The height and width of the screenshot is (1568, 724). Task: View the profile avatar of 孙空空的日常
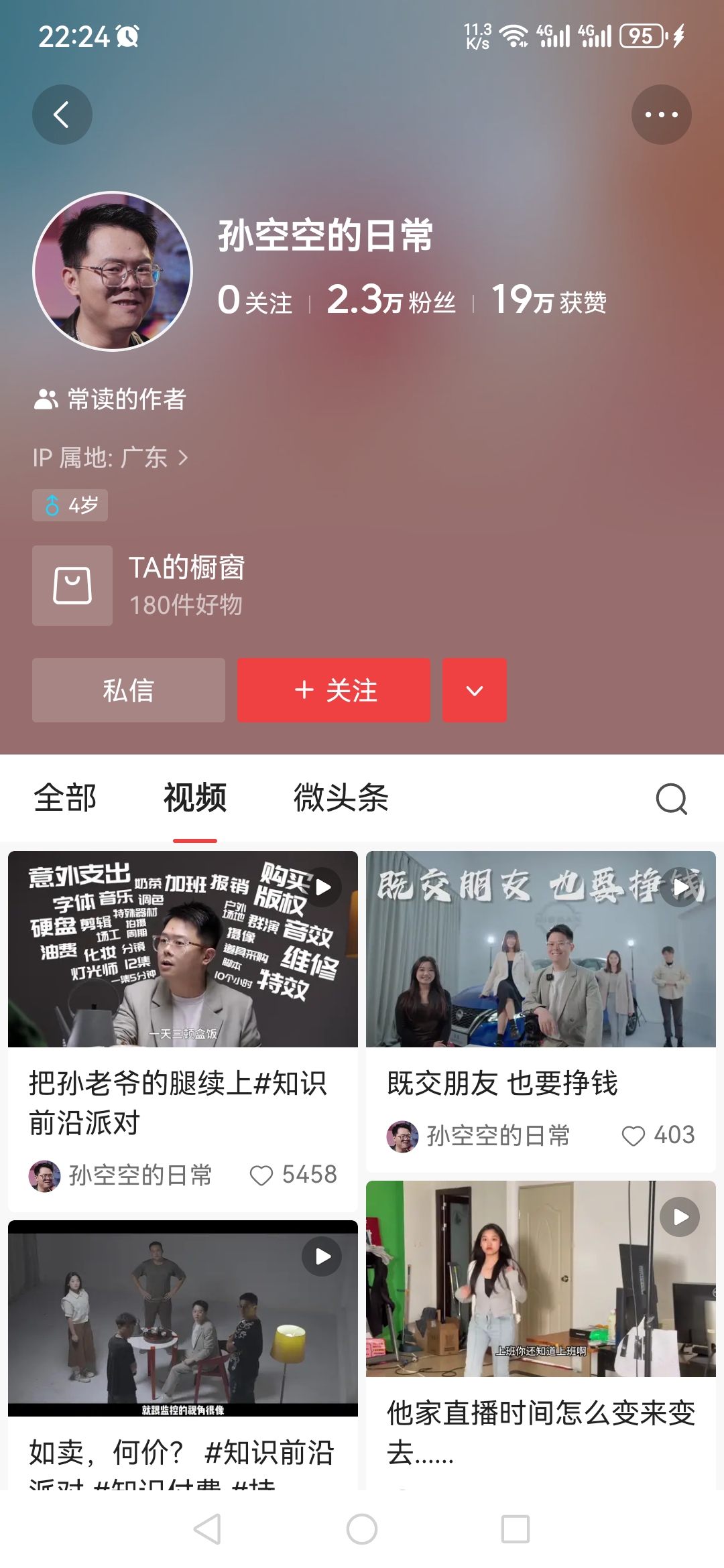113,271
